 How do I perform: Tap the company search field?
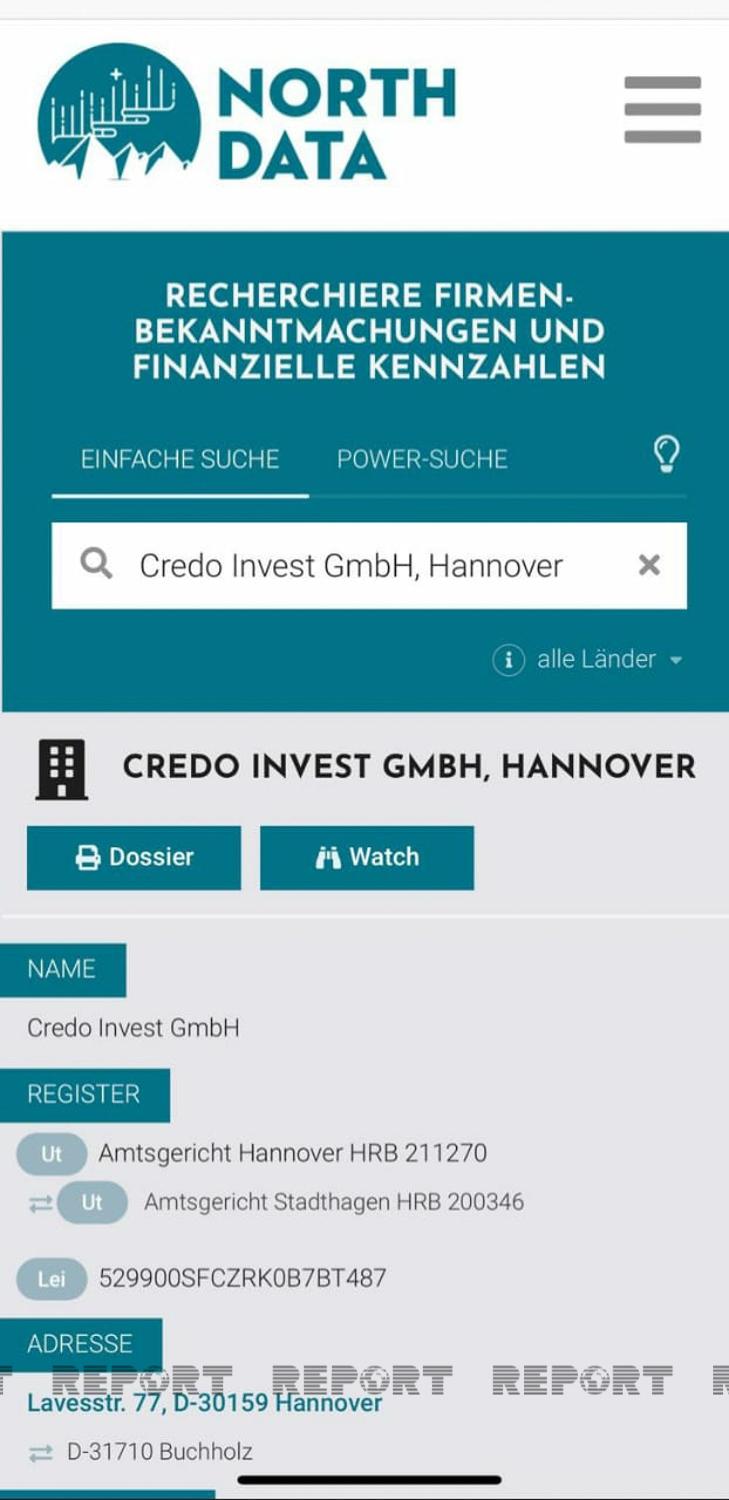(x=369, y=565)
